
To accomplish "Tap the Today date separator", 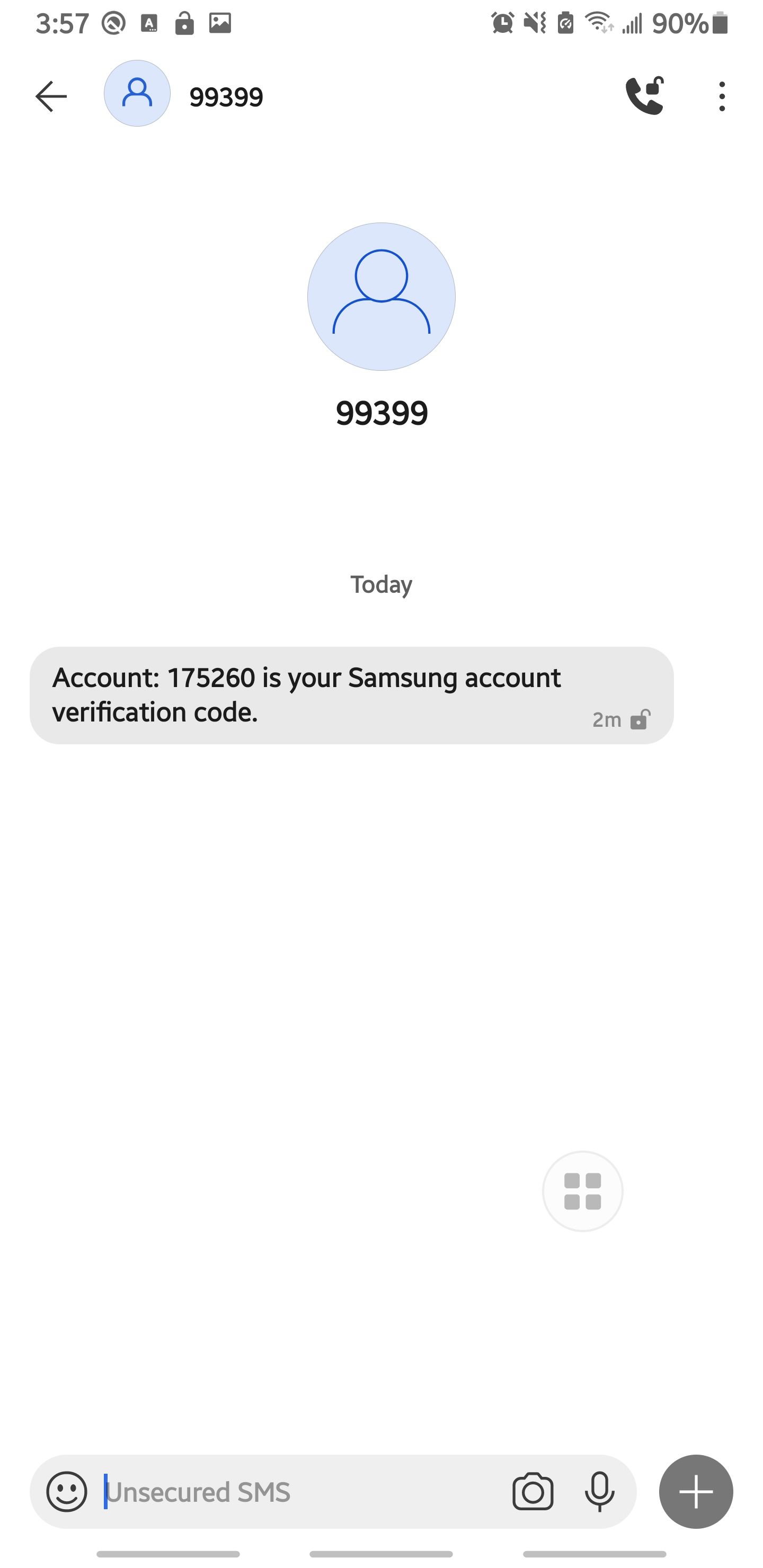I will coord(381,584).
